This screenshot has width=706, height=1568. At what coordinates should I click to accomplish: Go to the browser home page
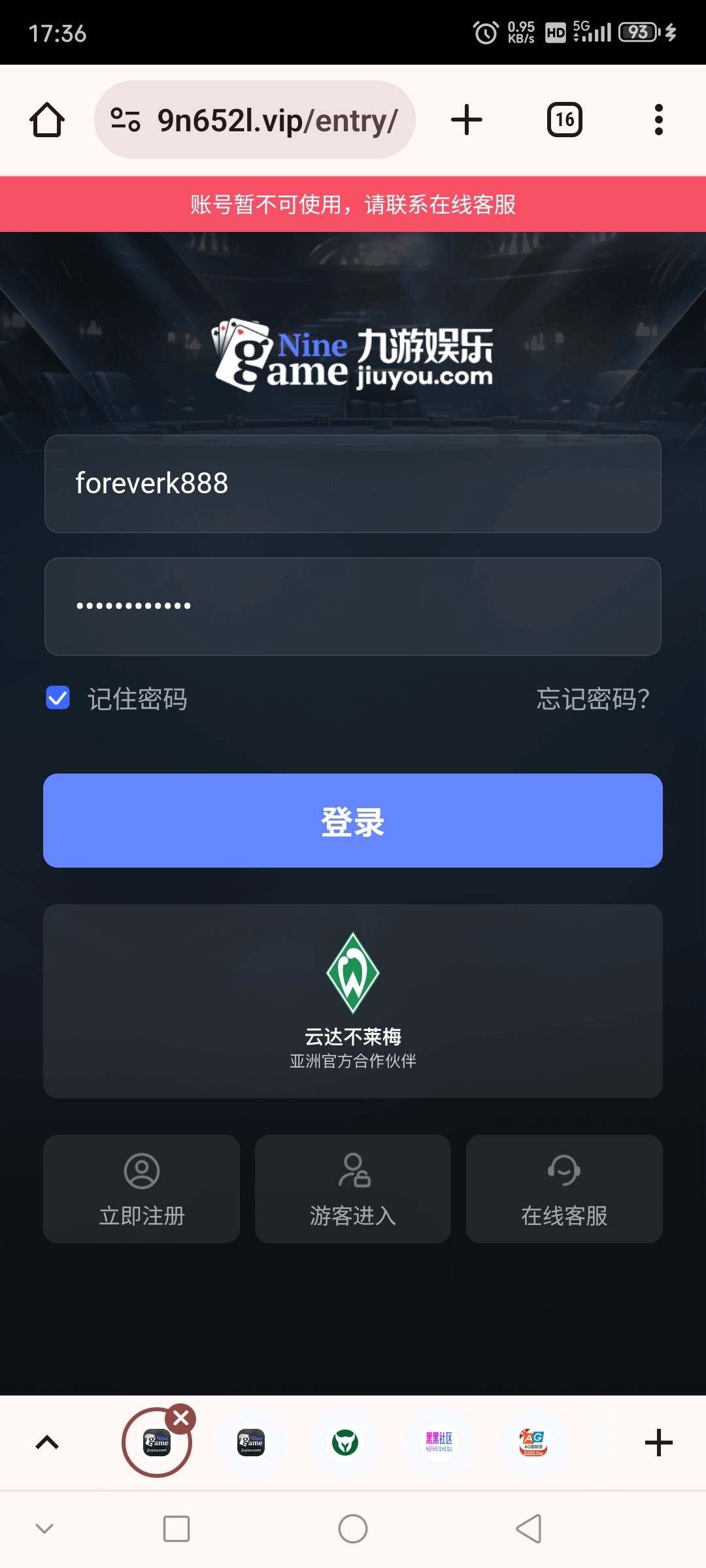(47, 120)
